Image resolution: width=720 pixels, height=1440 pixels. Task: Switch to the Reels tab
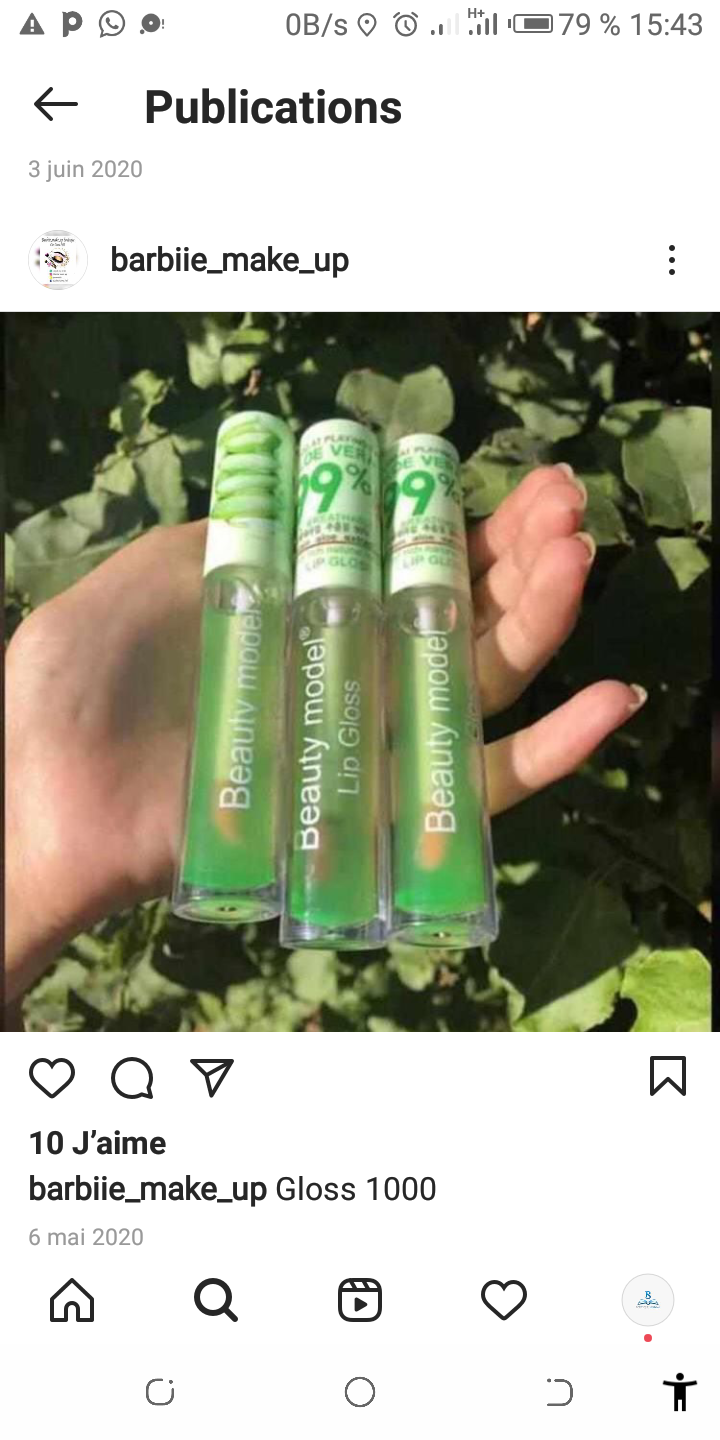click(360, 1301)
